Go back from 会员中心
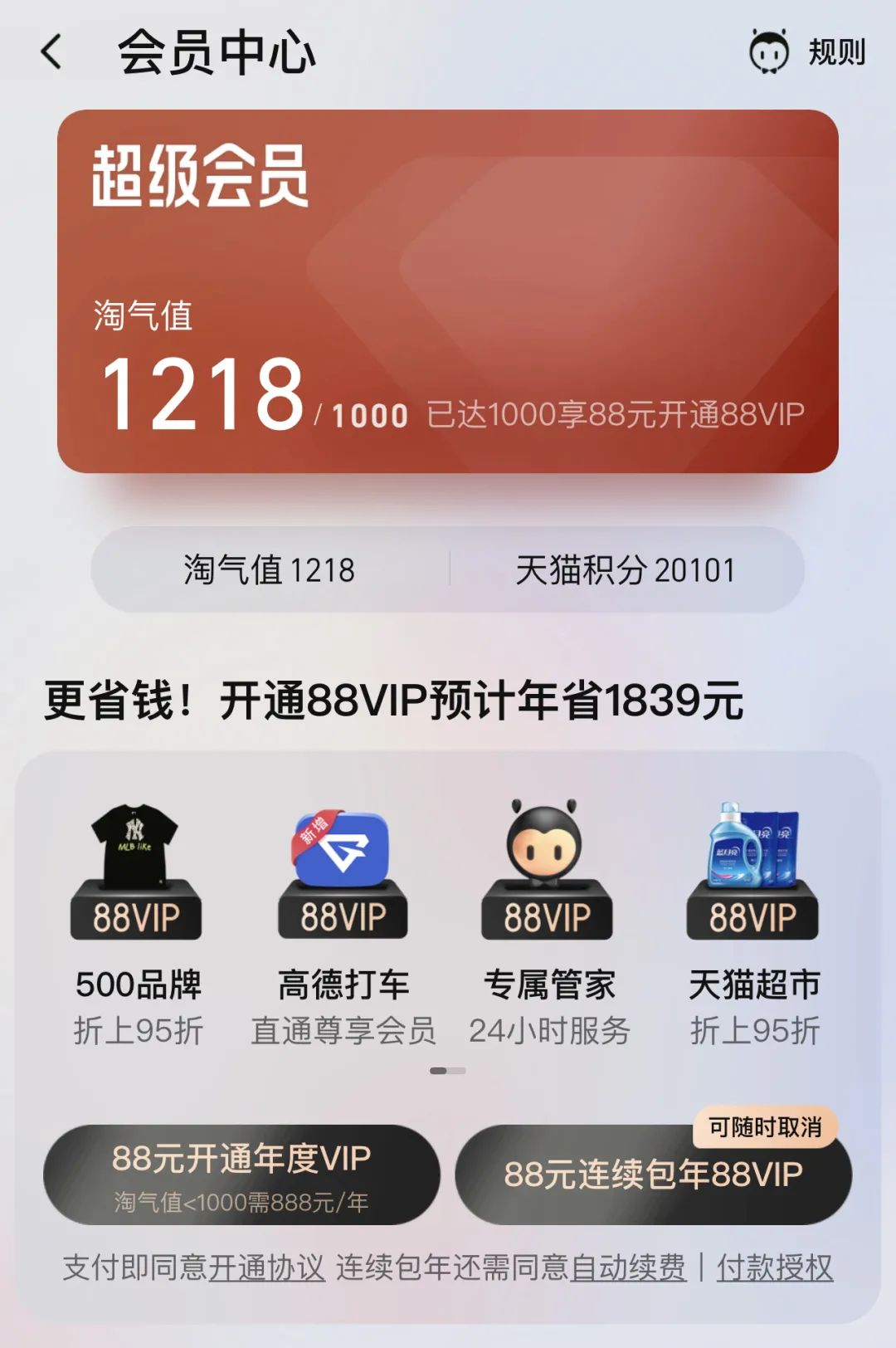This screenshot has width=896, height=1348. coord(51,51)
